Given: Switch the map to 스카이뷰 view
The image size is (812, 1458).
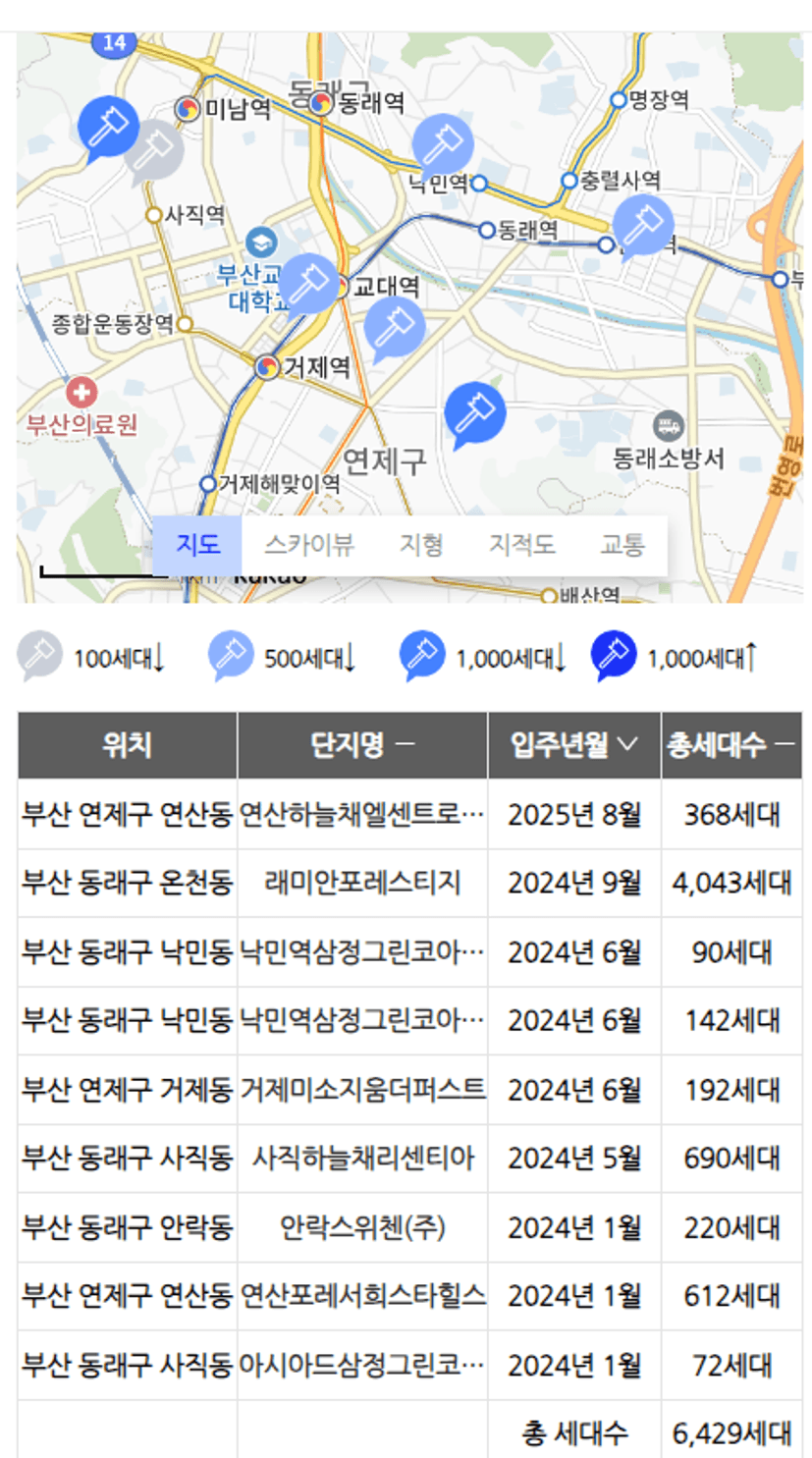Looking at the screenshot, I should click(308, 545).
